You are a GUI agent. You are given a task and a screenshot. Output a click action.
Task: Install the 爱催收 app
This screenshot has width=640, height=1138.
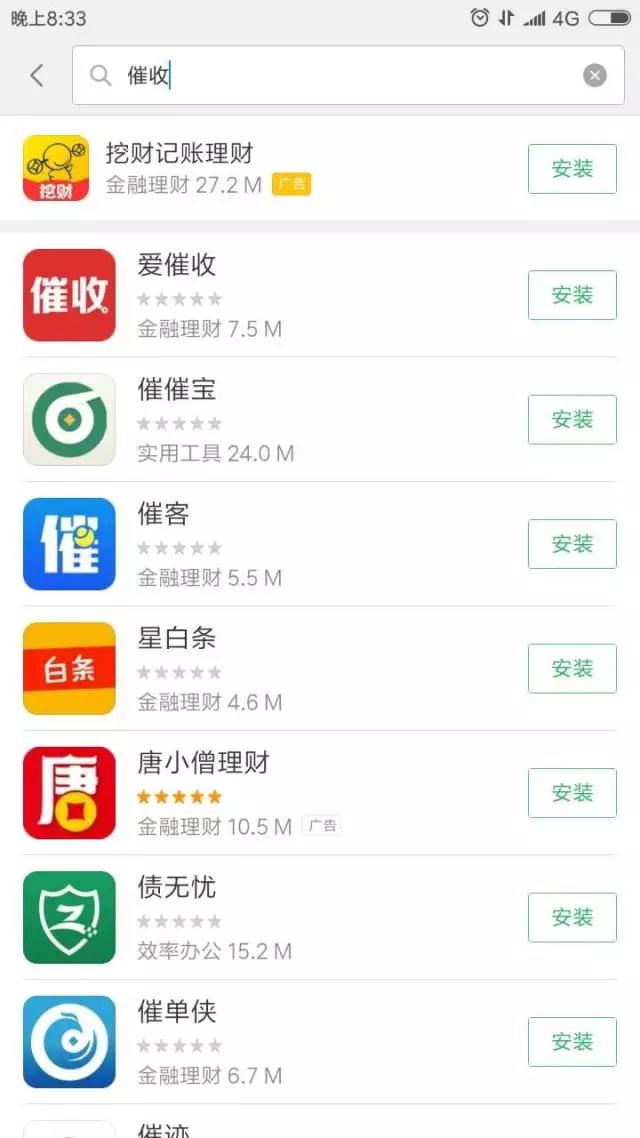[572, 295]
